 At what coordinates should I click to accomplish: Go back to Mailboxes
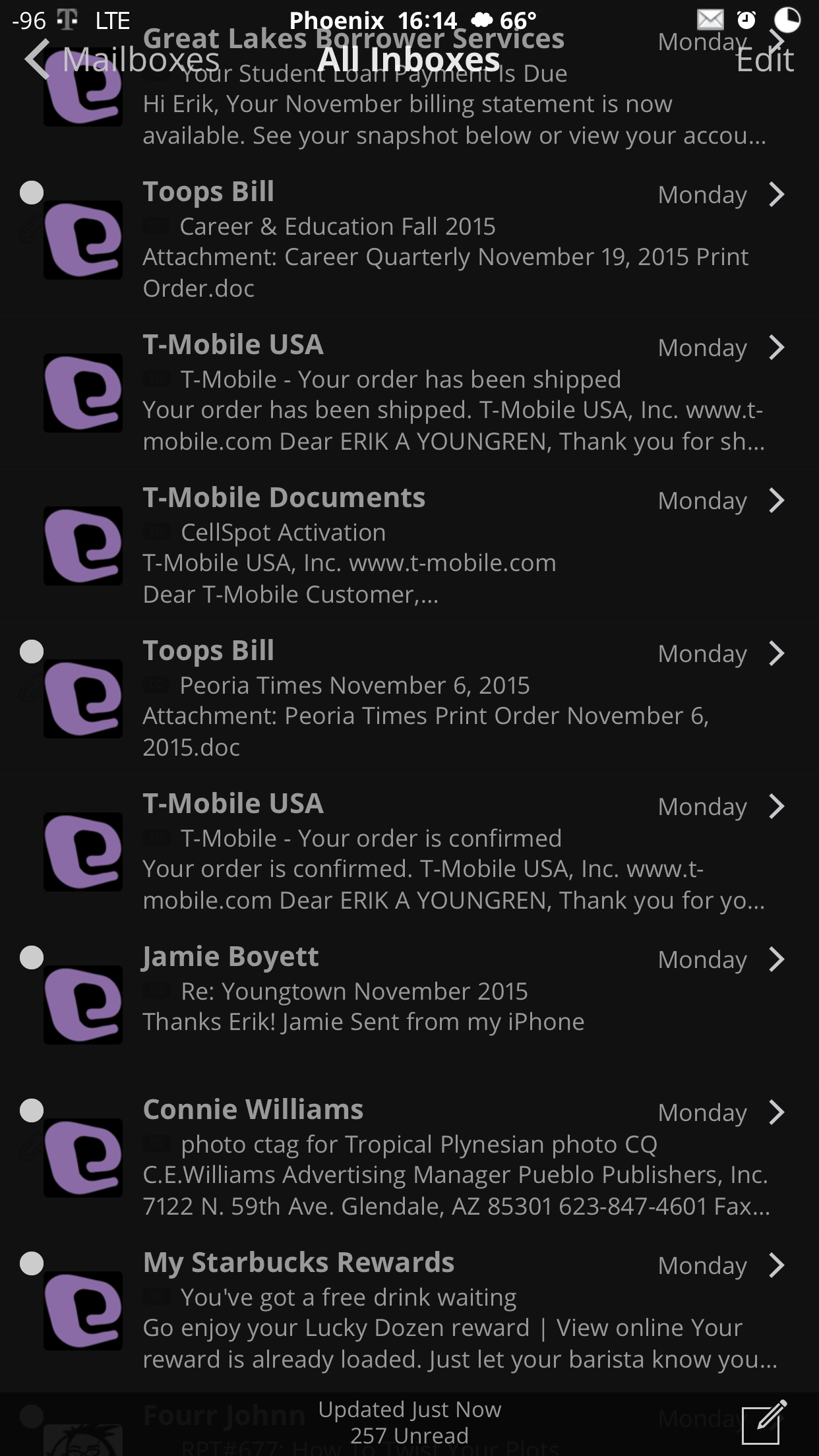pos(122,60)
